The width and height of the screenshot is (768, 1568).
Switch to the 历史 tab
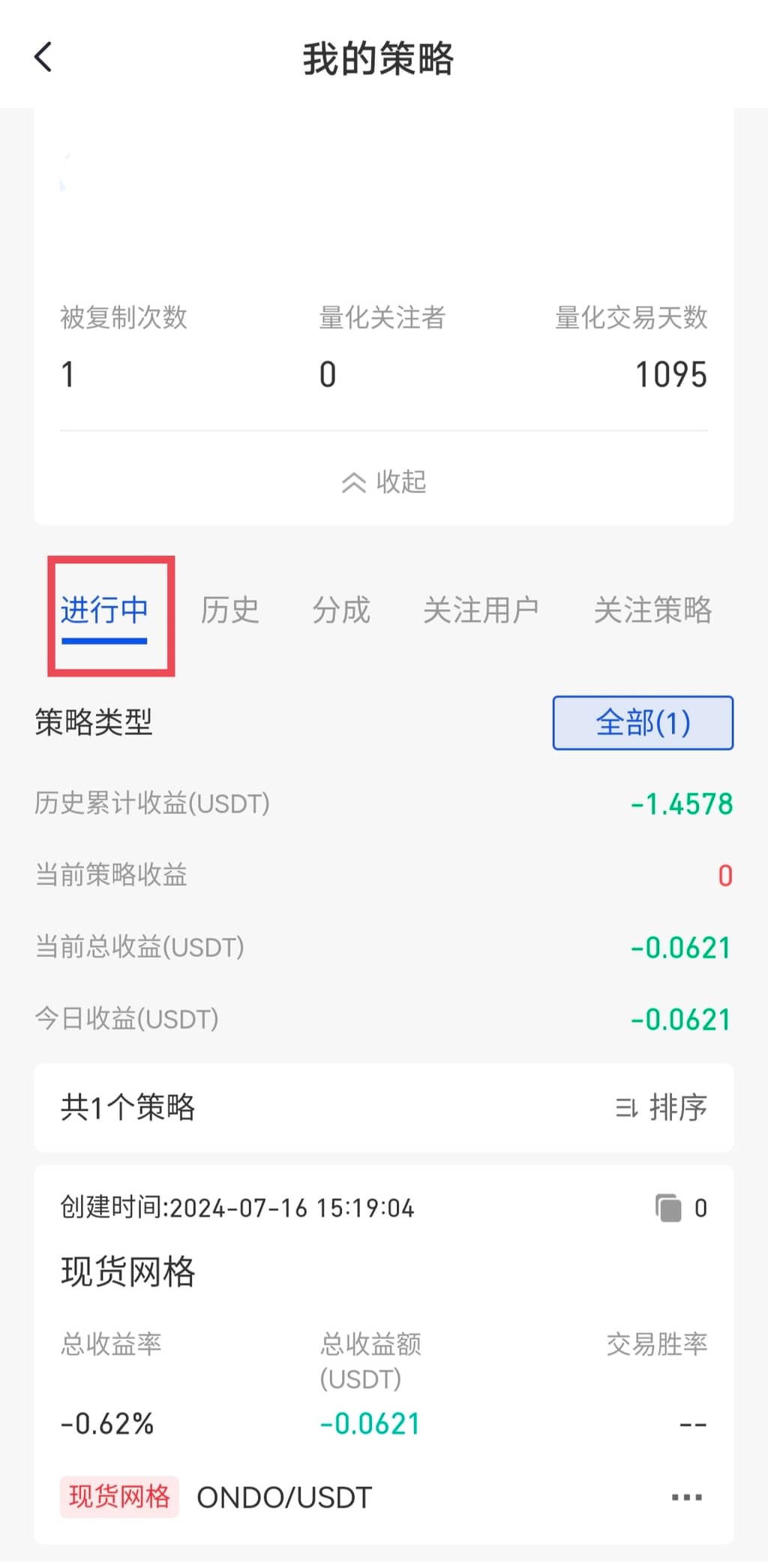click(229, 611)
